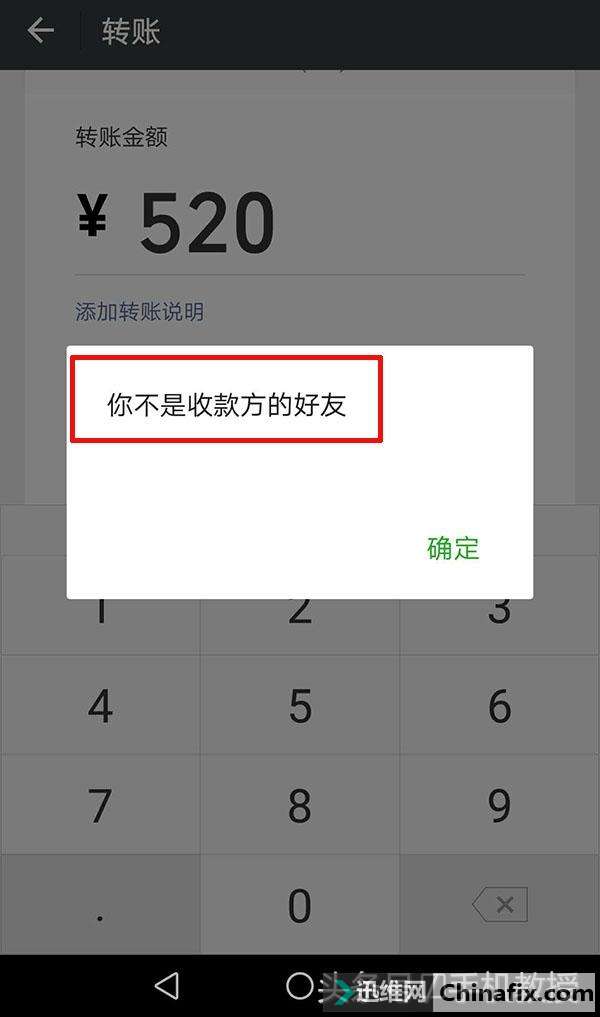Enter digit 4 on the keypad
The height and width of the screenshot is (1017, 600).
[100, 707]
